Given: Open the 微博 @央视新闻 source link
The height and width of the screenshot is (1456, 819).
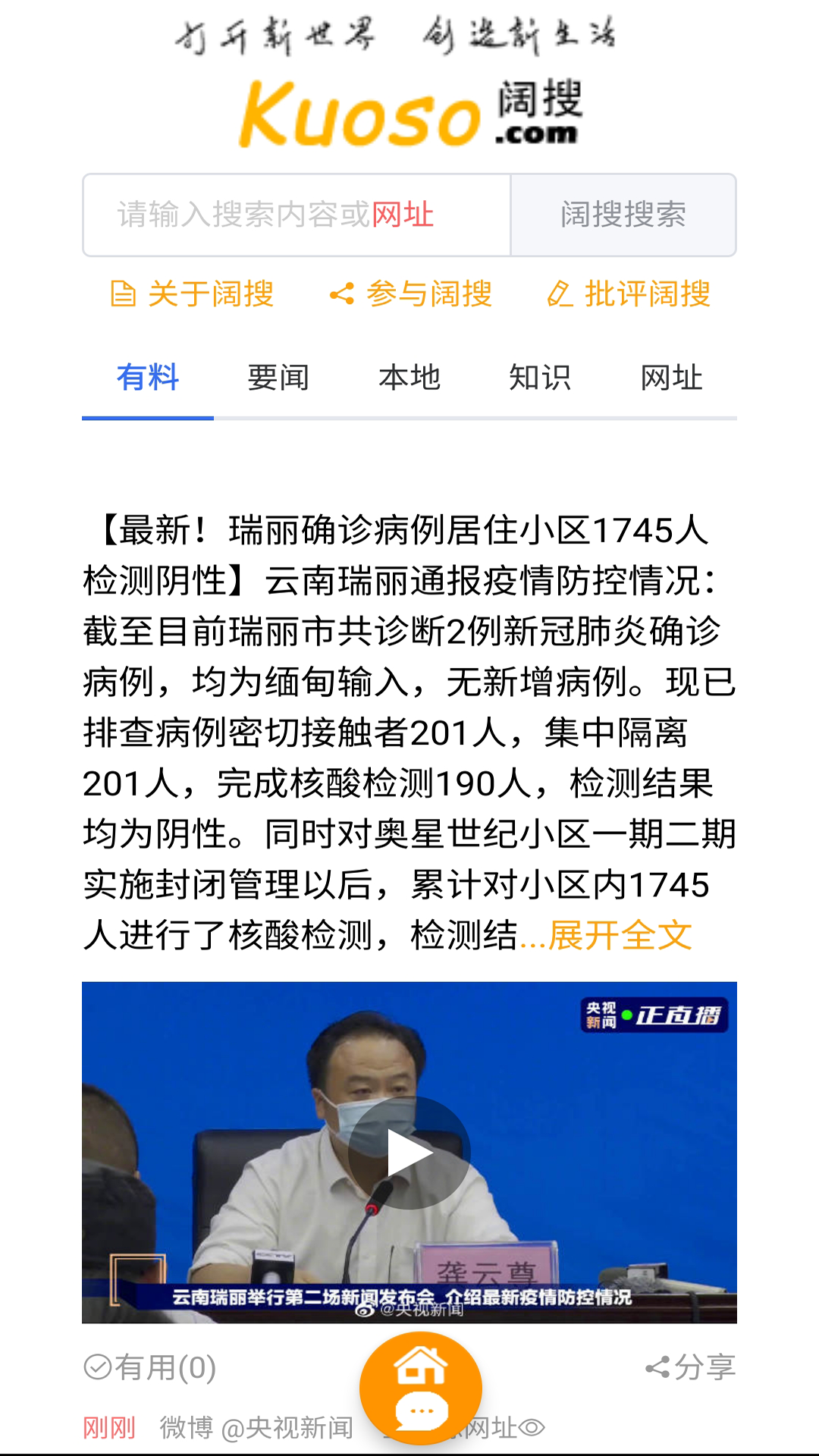Looking at the screenshot, I should (256, 1428).
